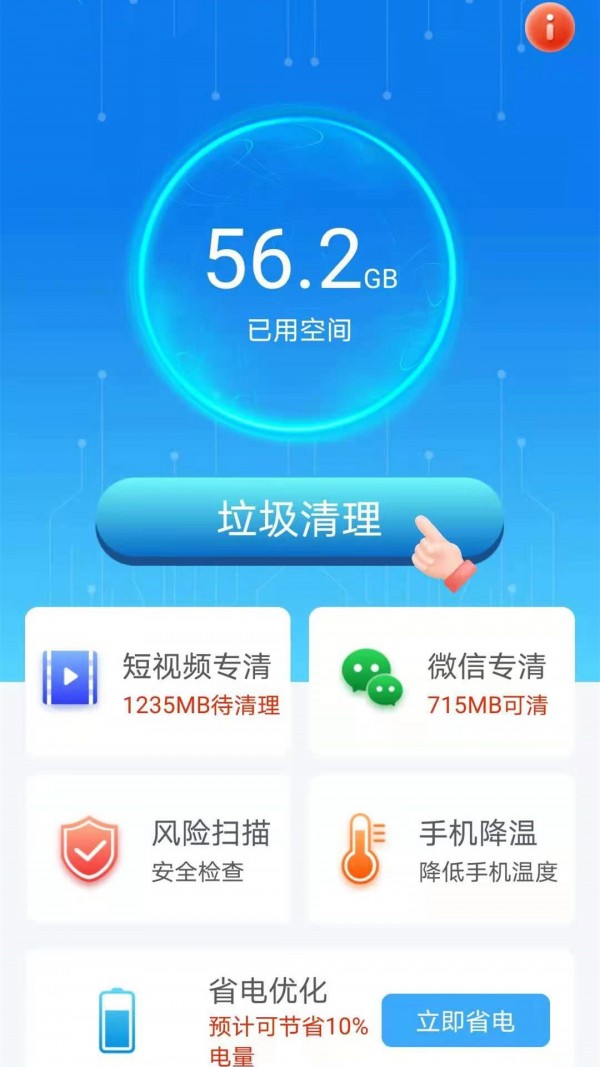Start 垃圾清理 junk cleanup
Image resolution: width=600 pixels, height=1067 pixels.
click(299, 520)
